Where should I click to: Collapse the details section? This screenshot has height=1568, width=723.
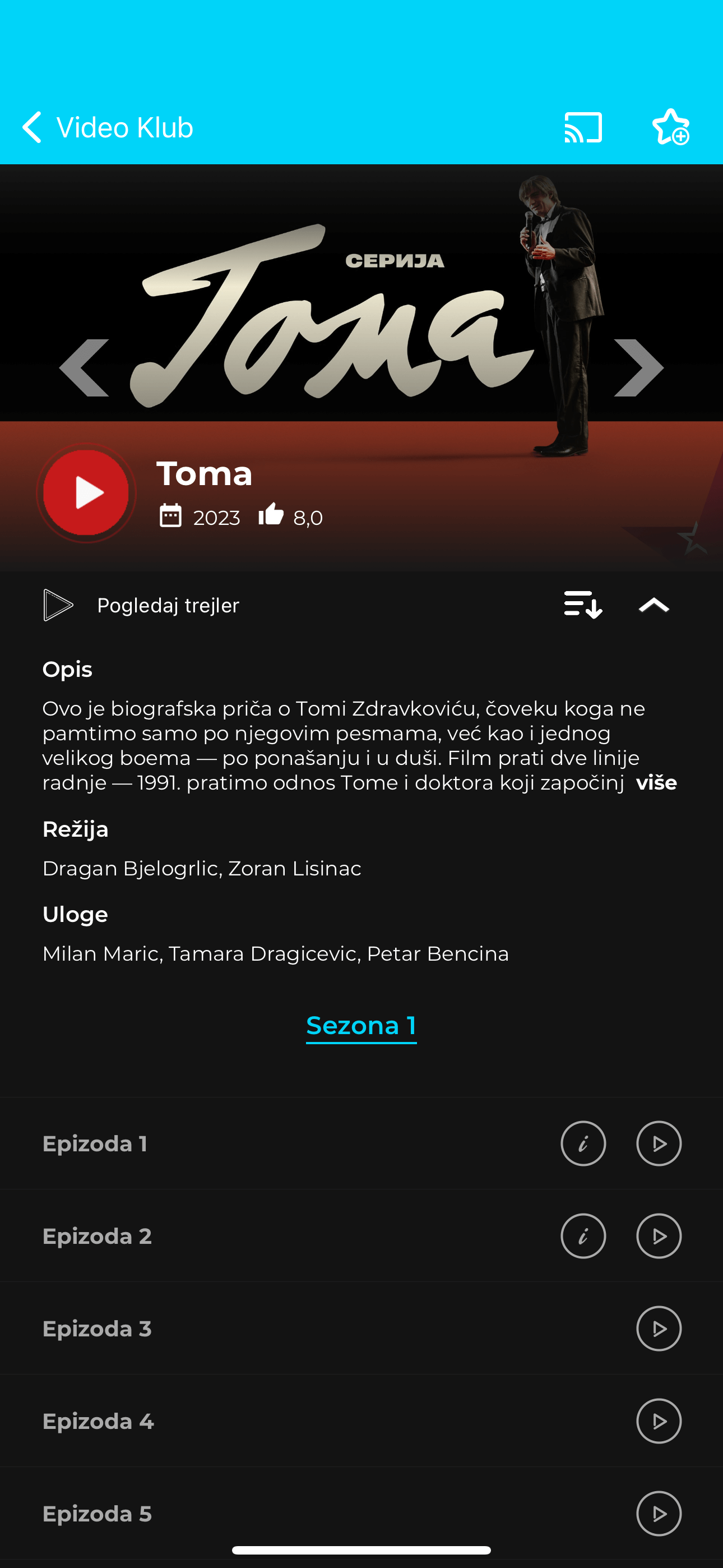[x=654, y=606]
